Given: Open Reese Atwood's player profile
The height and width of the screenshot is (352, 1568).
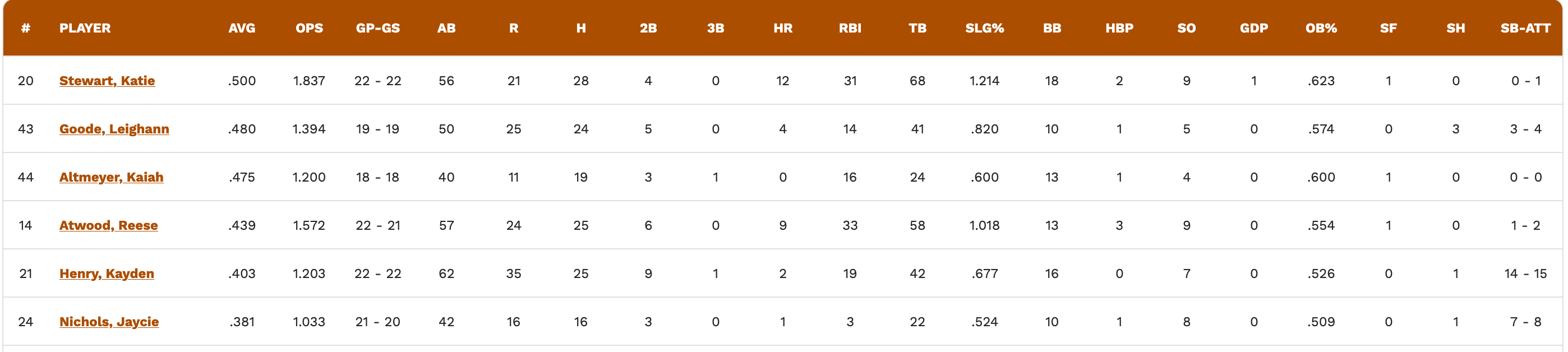Looking at the screenshot, I should (108, 225).
